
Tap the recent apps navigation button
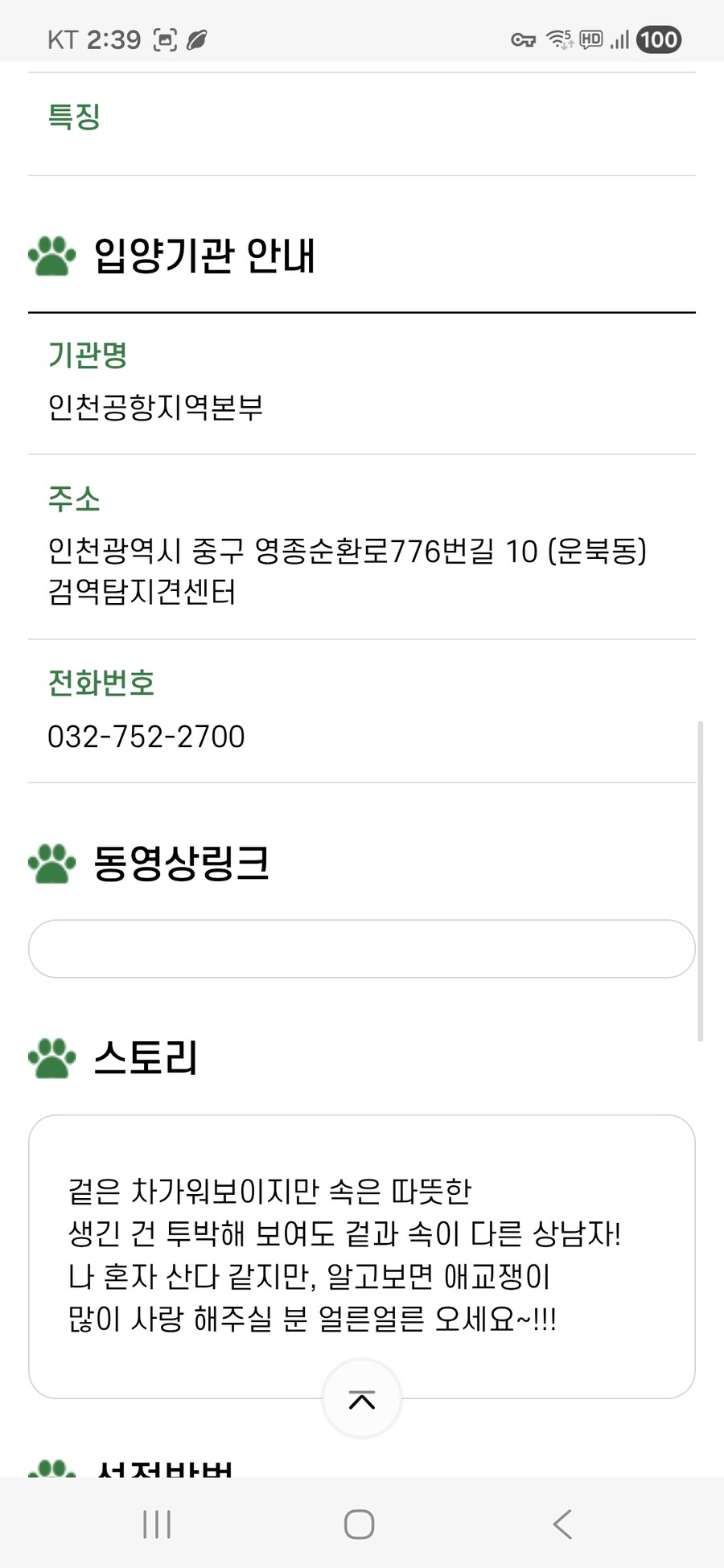point(158,1522)
